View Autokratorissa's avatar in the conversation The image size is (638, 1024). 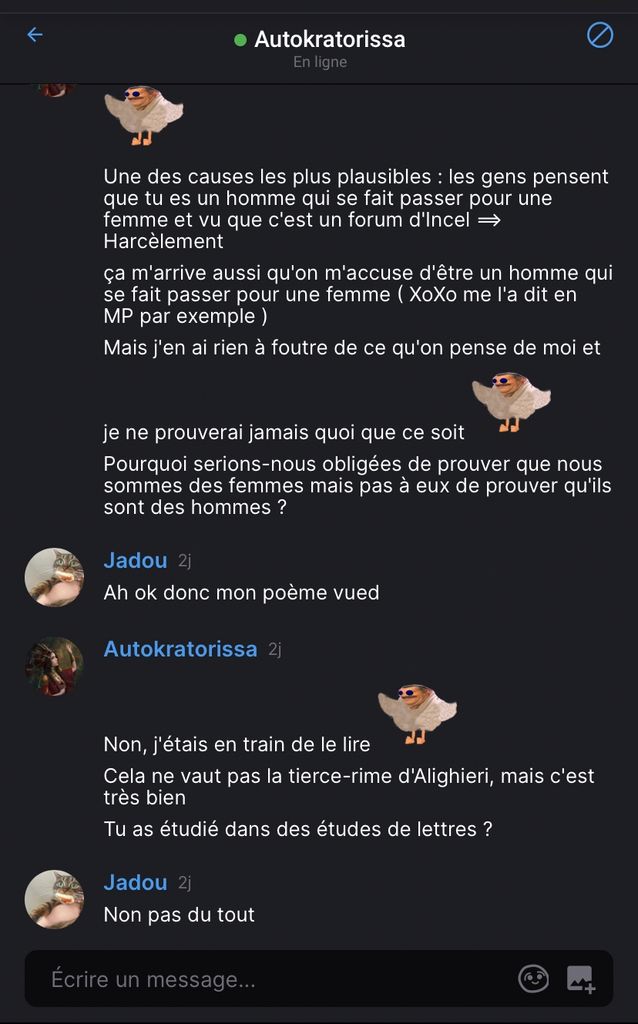point(54,666)
